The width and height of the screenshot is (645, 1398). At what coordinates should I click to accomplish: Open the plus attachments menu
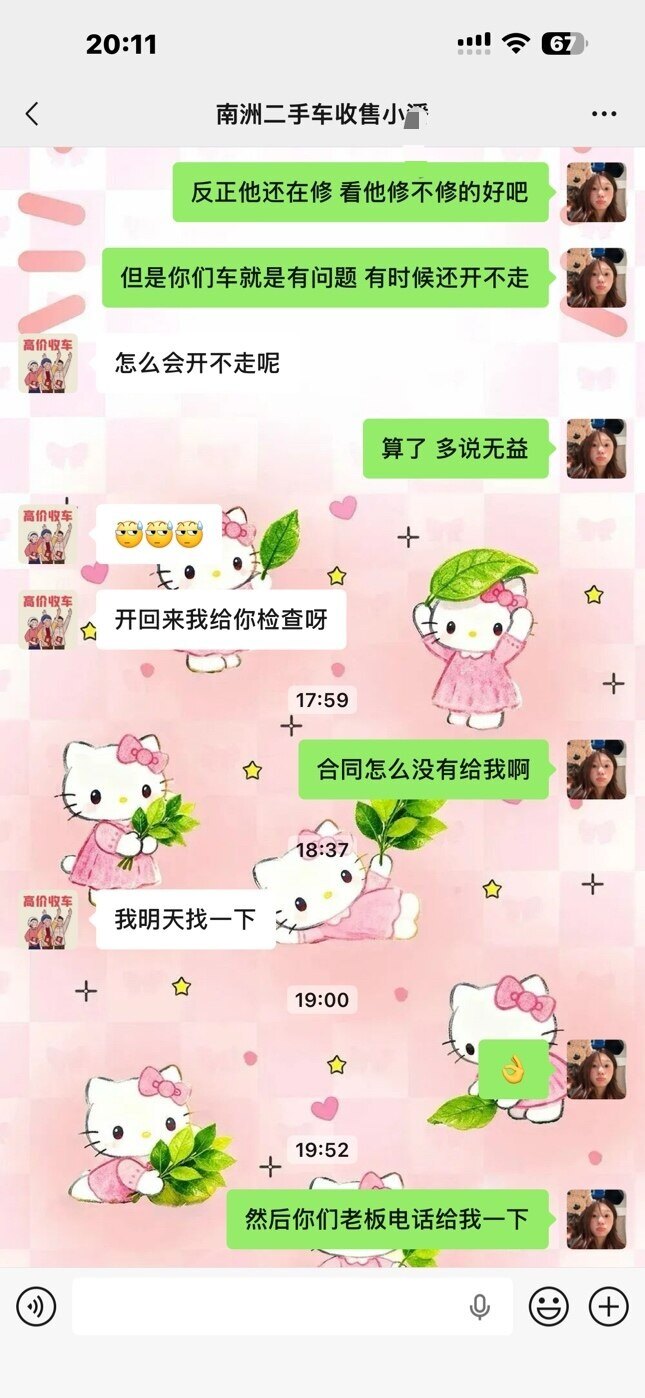pyautogui.click(x=608, y=1306)
